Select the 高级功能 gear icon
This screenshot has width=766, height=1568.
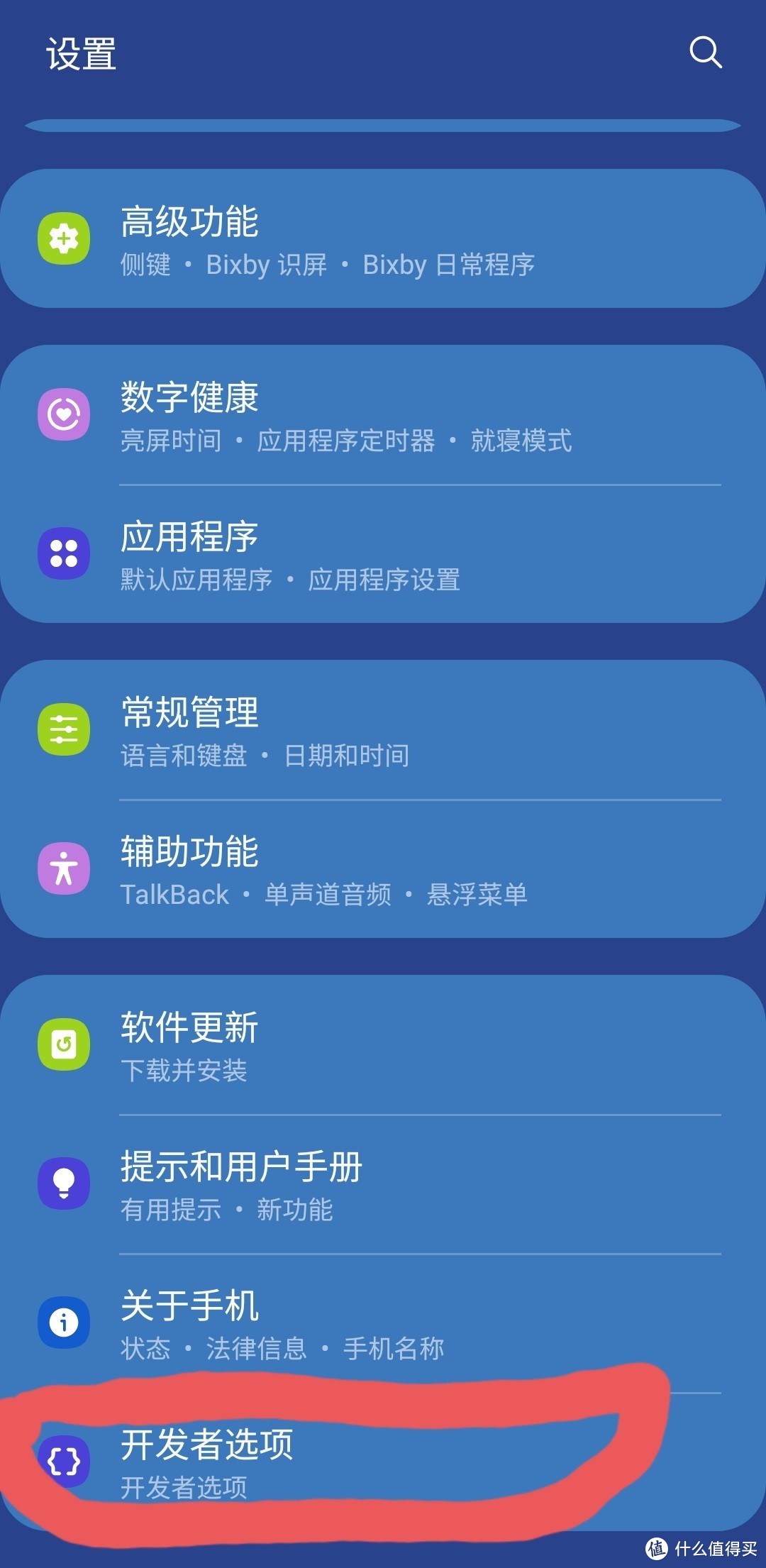click(65, 238)
